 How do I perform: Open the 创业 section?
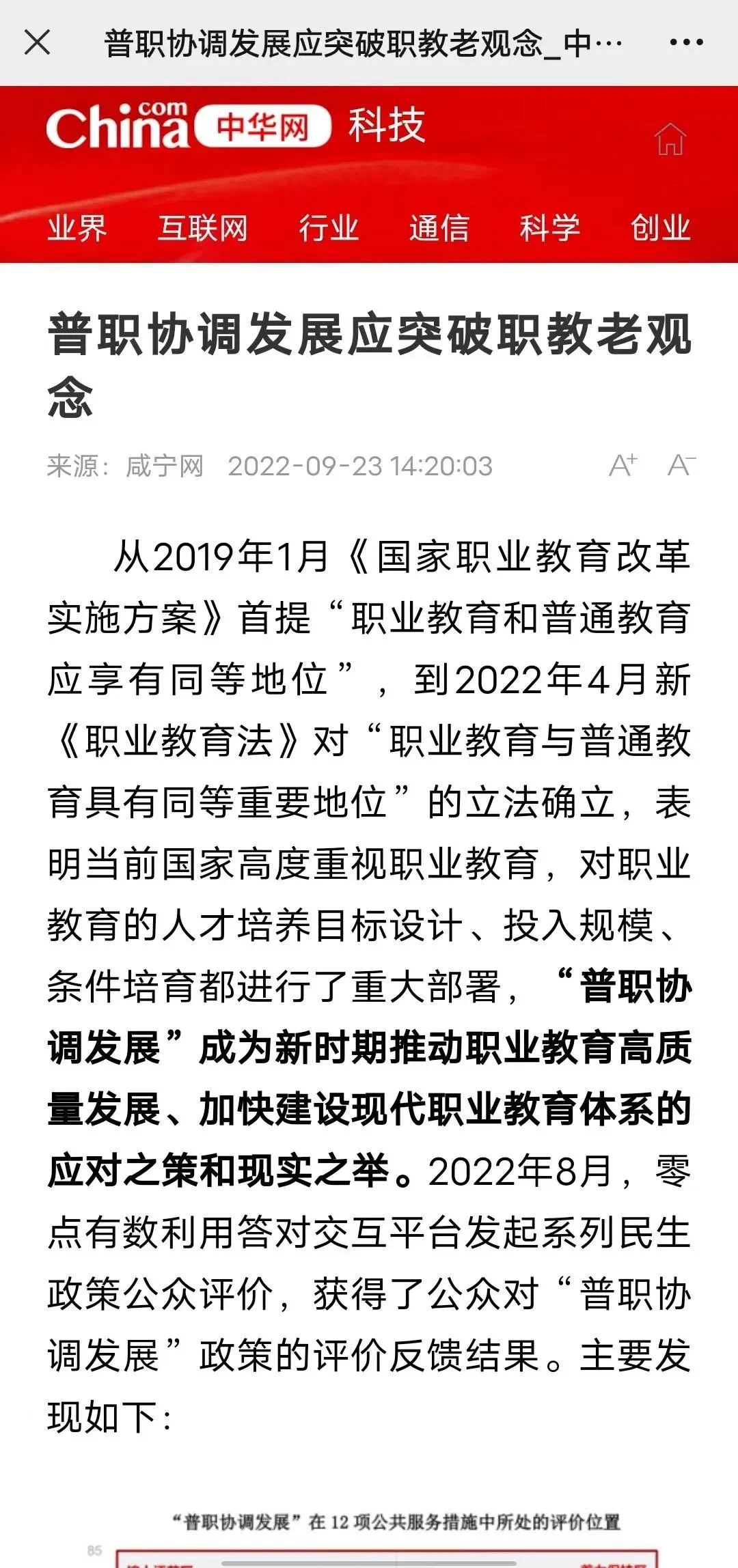pyautogui.click(x=660, y=228)
